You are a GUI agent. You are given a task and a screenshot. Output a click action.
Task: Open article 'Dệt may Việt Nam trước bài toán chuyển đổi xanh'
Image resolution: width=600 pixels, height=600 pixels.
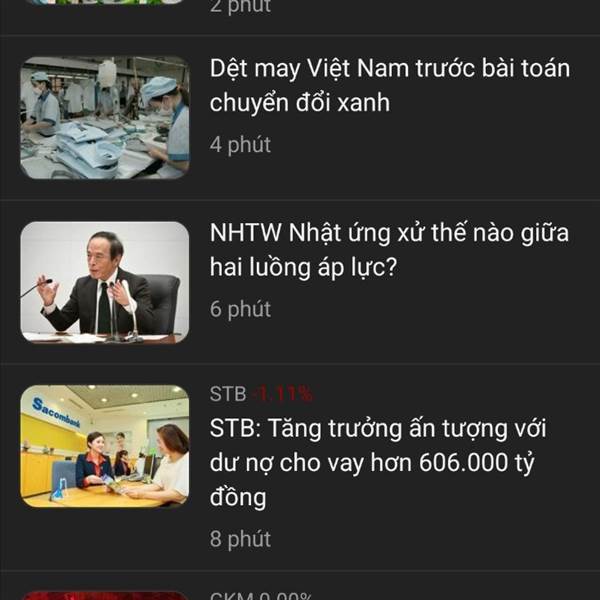390,86
